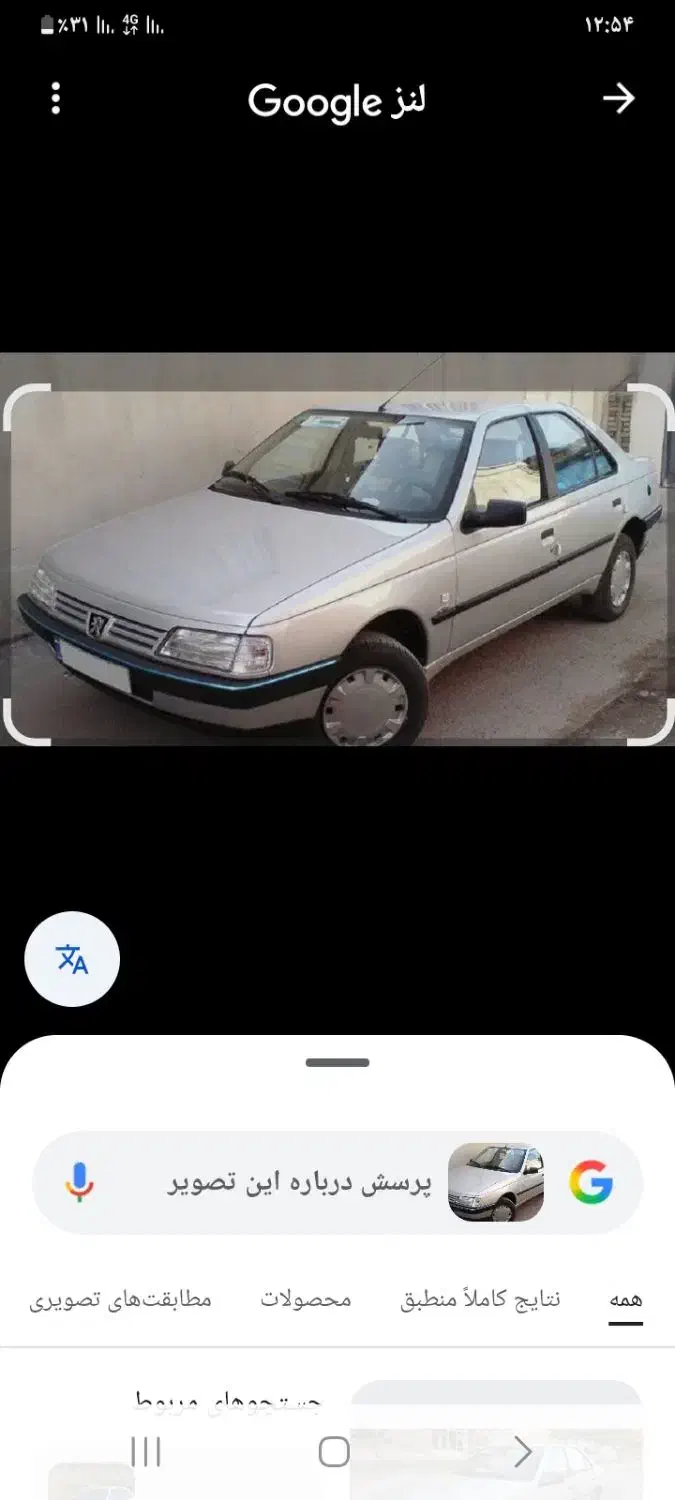This screenshot has width=675, height=1500.
Task: Switch to the 'نتایج کاملاً منطبق' tab
Action: point(481,1300)
